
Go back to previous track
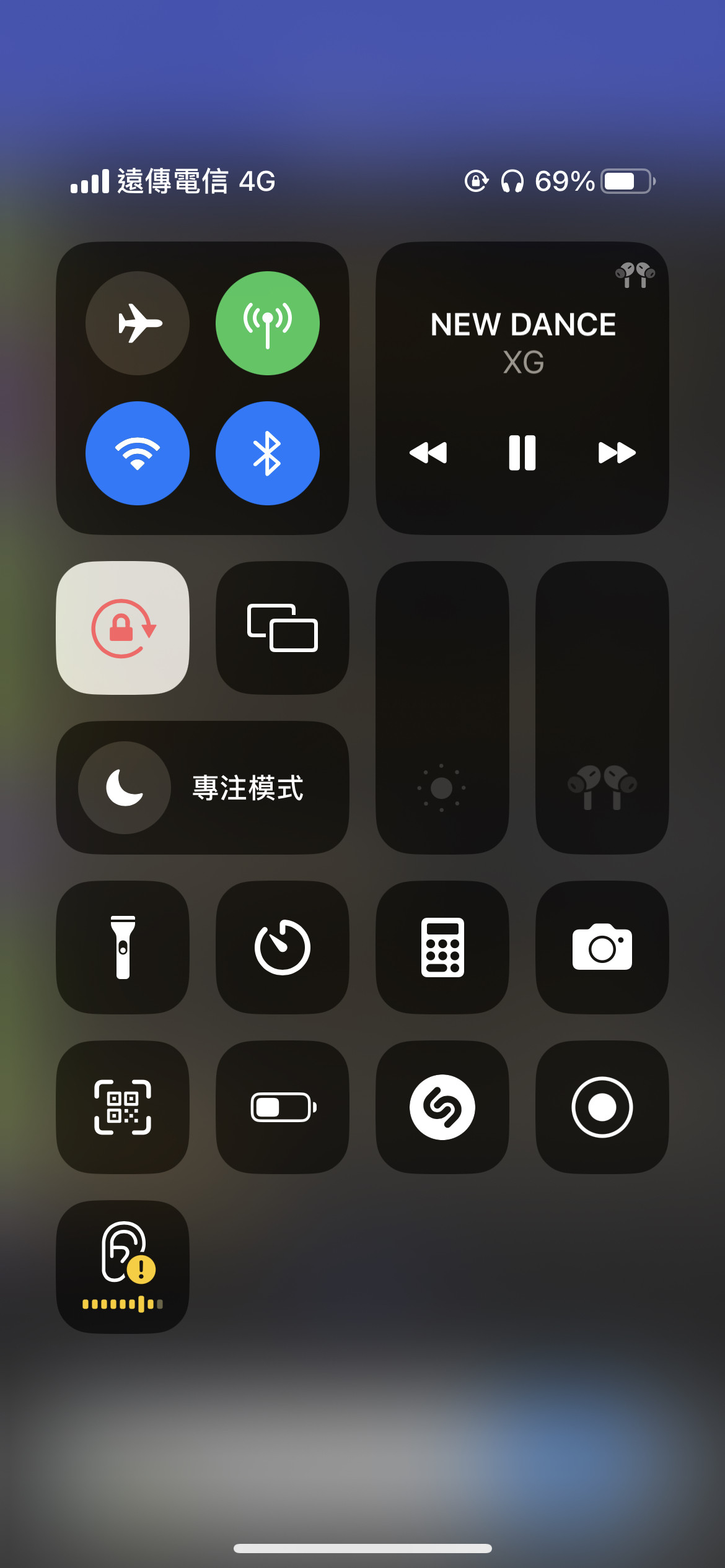pyautogui.click(x=428, y=453)
